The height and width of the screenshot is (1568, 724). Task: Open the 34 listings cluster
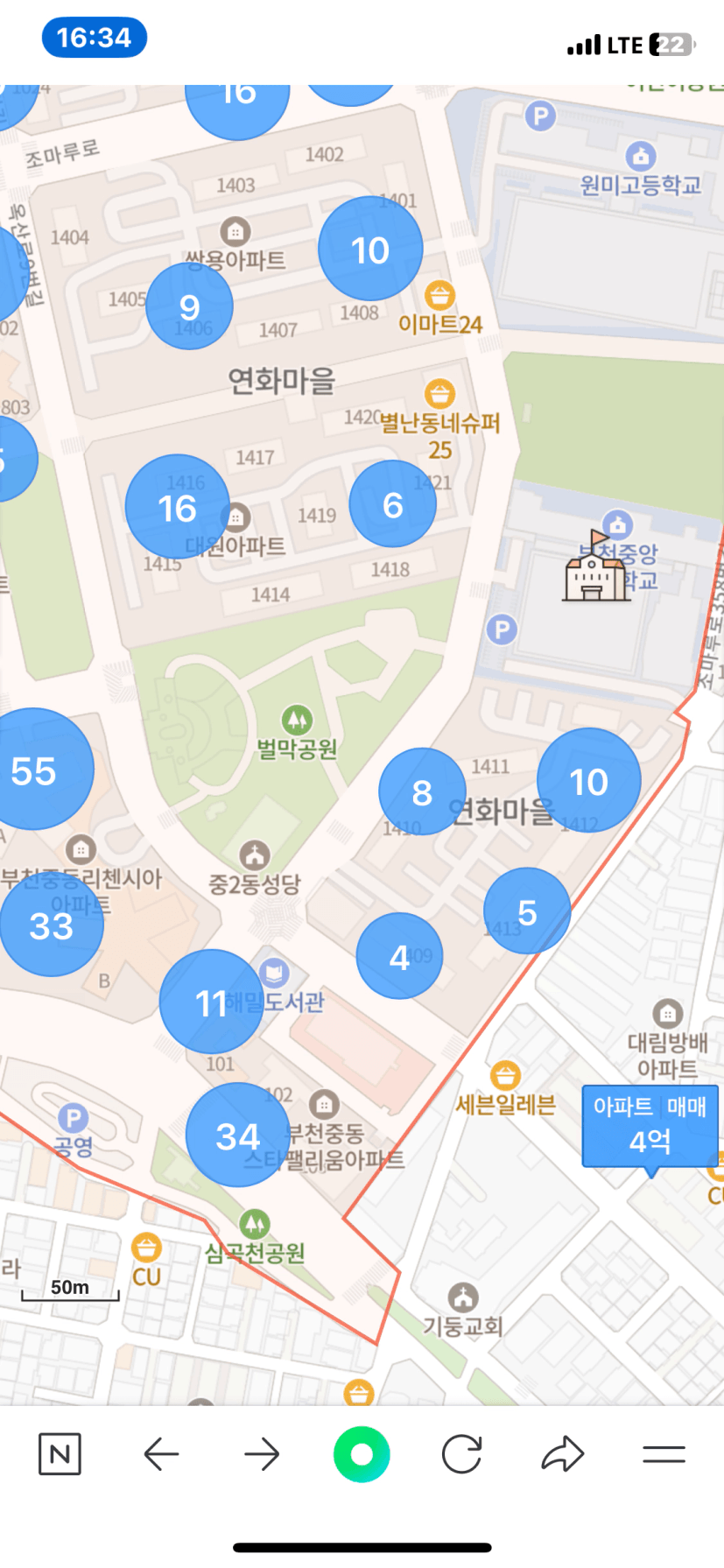click(237, 1136)
